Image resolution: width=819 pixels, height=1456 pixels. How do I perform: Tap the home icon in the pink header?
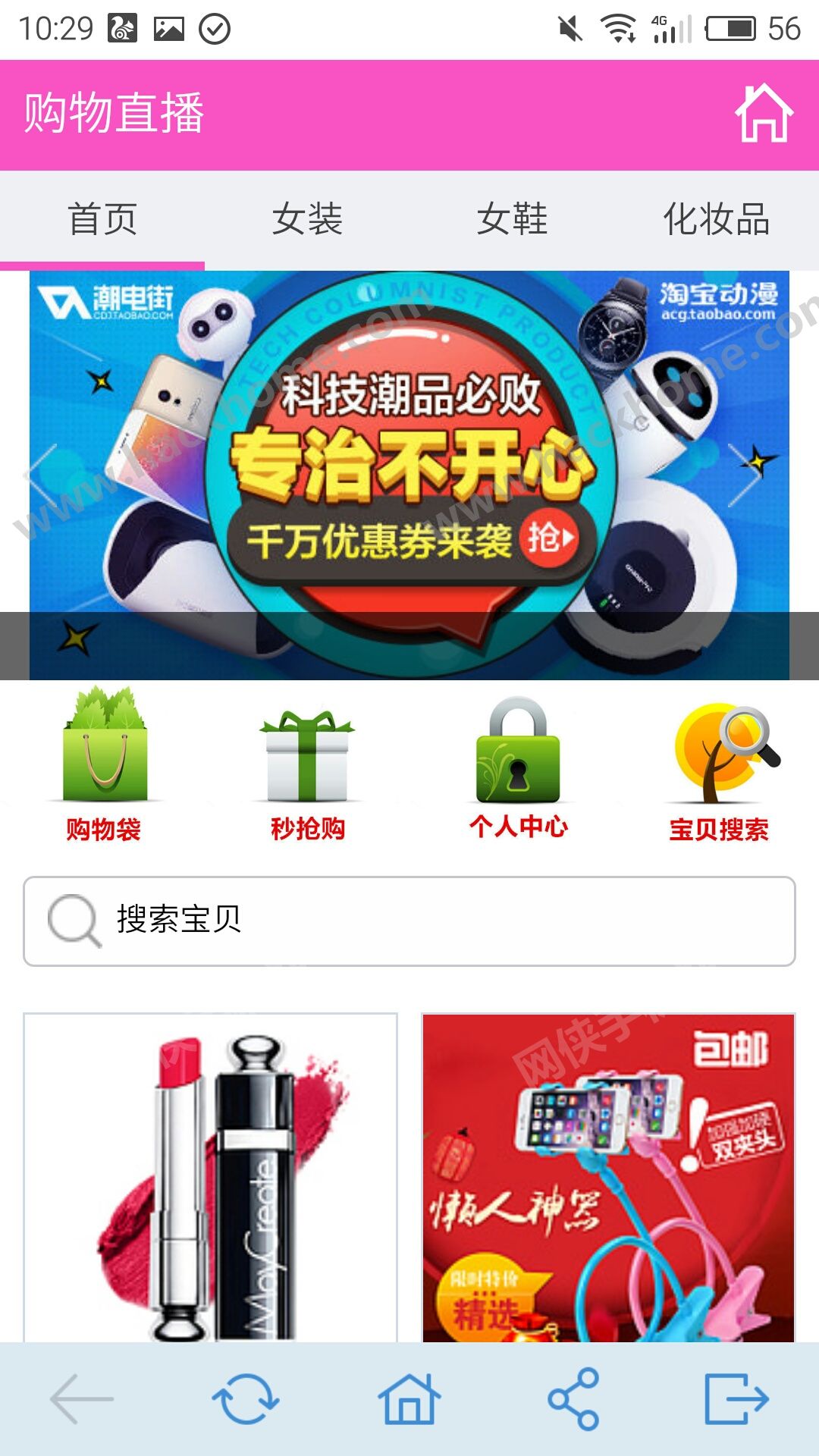tap(763, 114)
